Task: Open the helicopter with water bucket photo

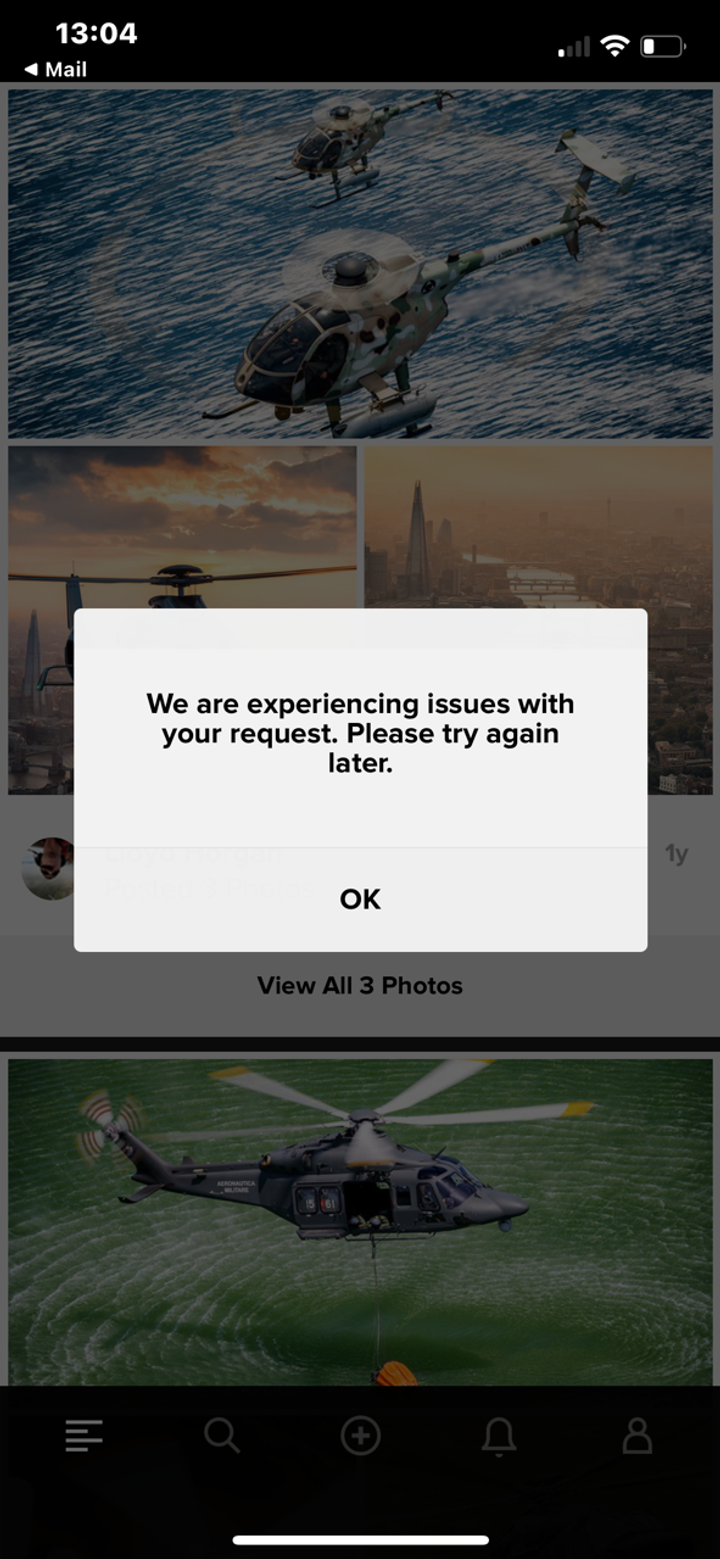Action: 360,1220
